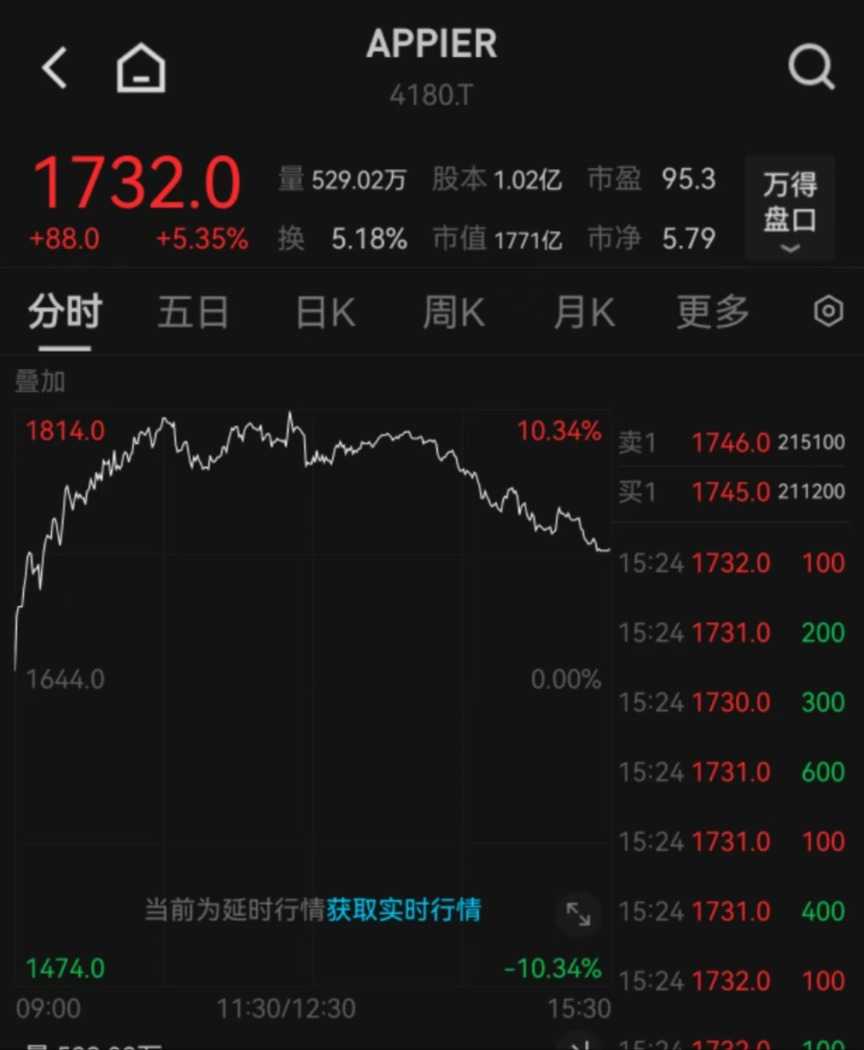This screenshot has height=1050, width=864.
Task: Switch to the 分时 chart tab
Action: click(65, 313)
